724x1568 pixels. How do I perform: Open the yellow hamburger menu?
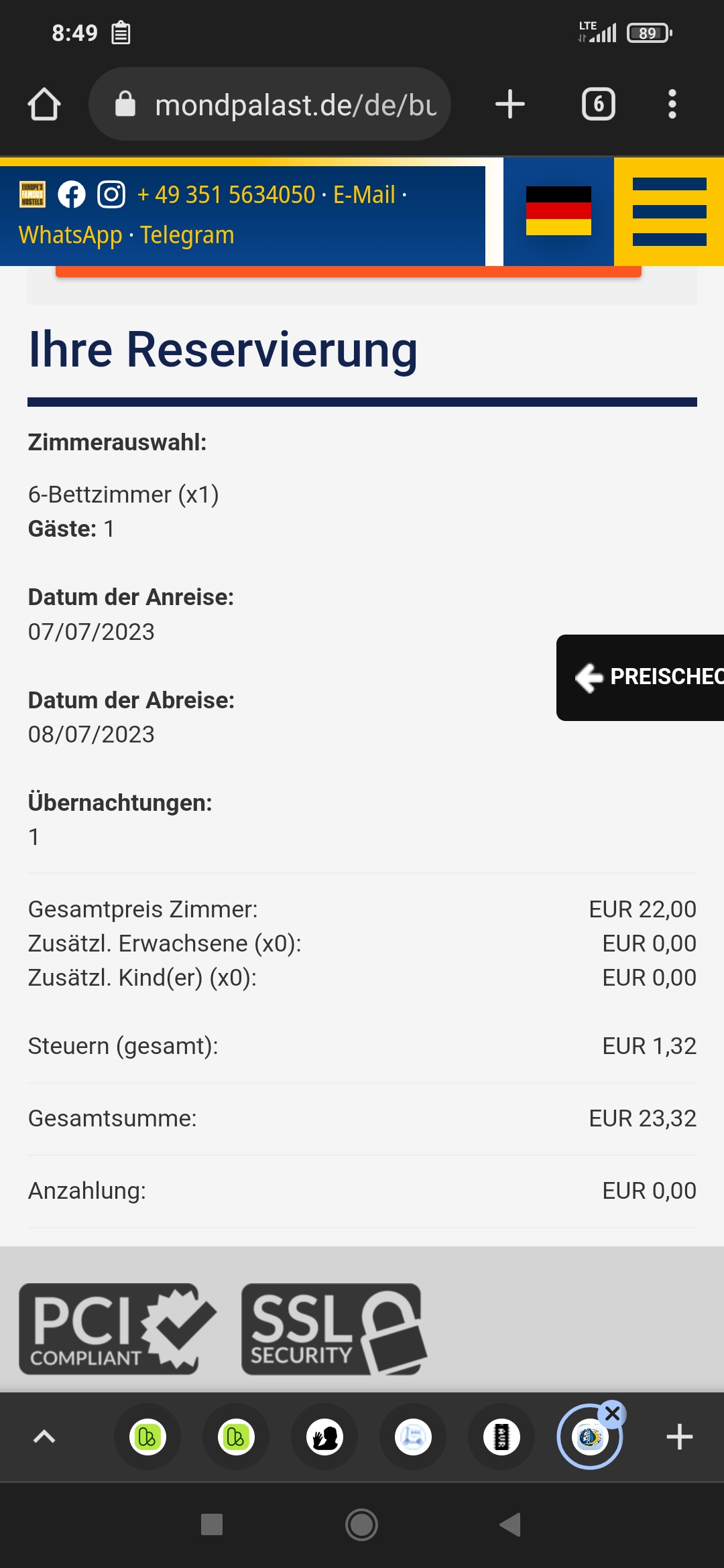[669, 212]
